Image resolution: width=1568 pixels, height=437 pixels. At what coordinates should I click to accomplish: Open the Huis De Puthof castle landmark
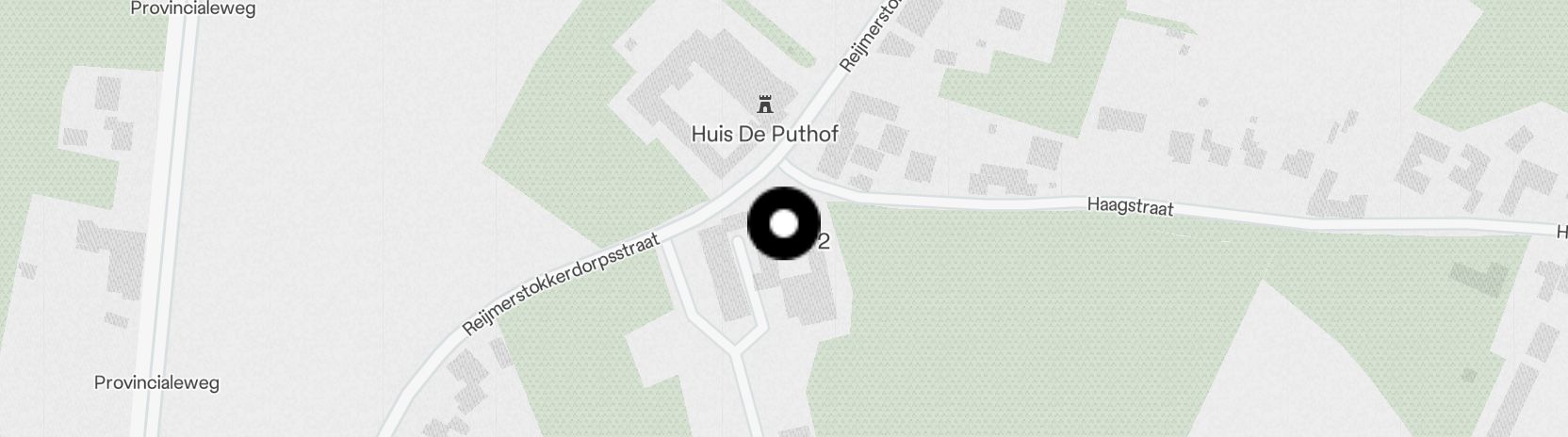click(764, 102)
